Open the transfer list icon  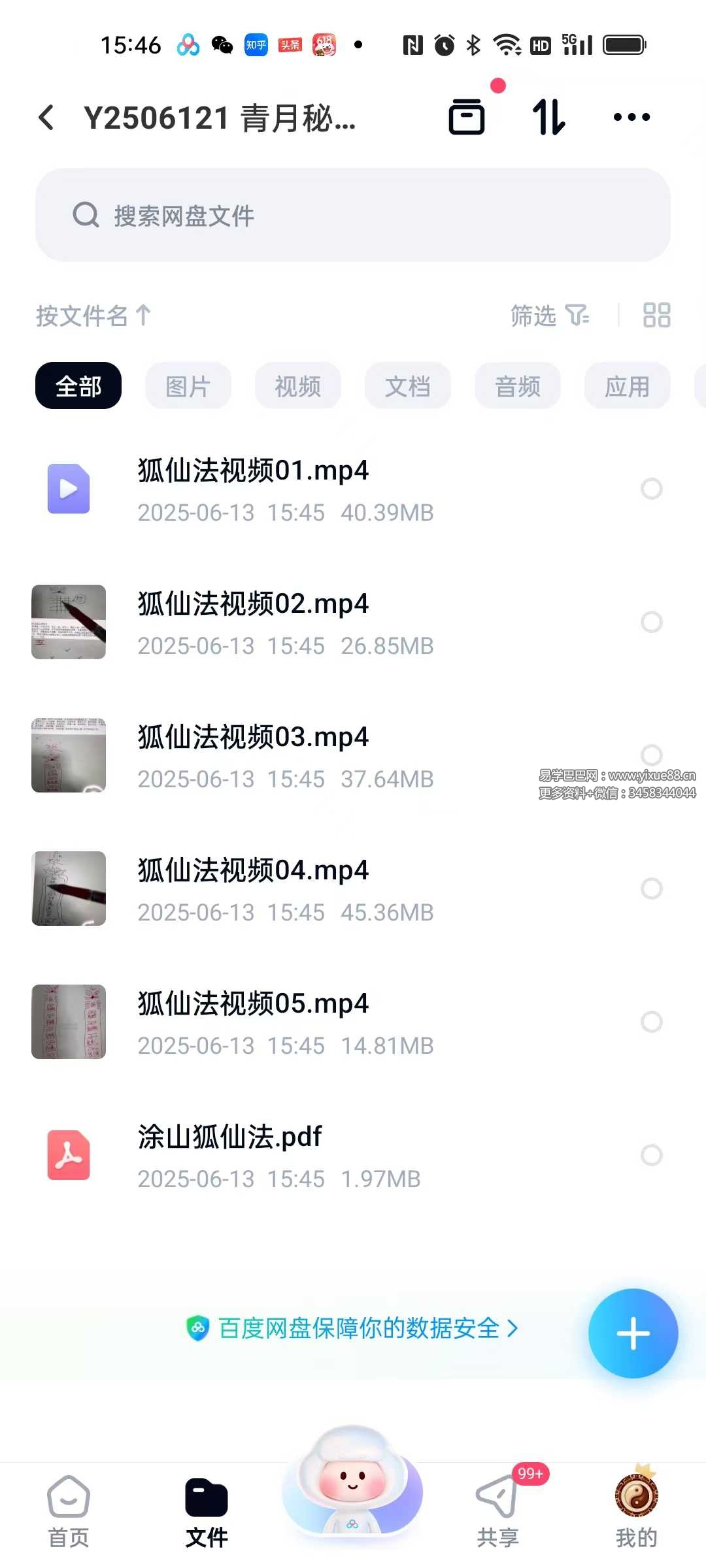[467, 116]
